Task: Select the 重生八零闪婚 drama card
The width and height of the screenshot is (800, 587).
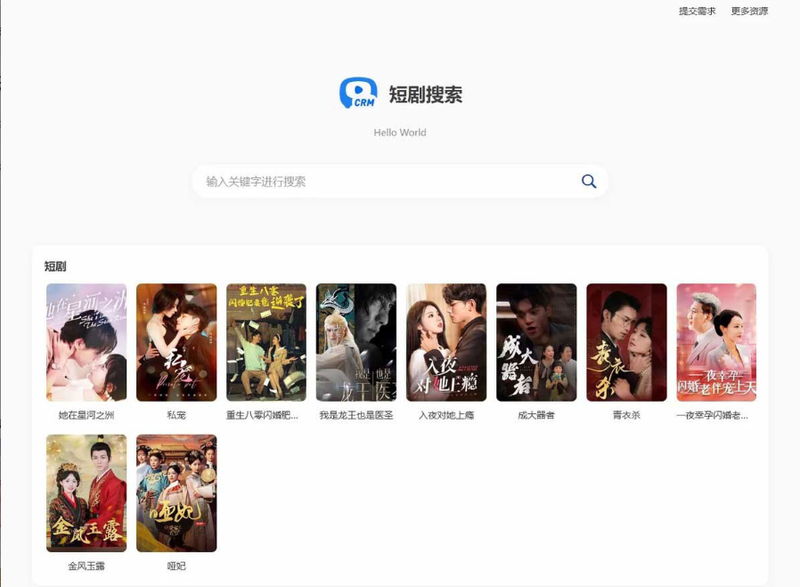Action: pyautogui.click(x=266, y=343)
